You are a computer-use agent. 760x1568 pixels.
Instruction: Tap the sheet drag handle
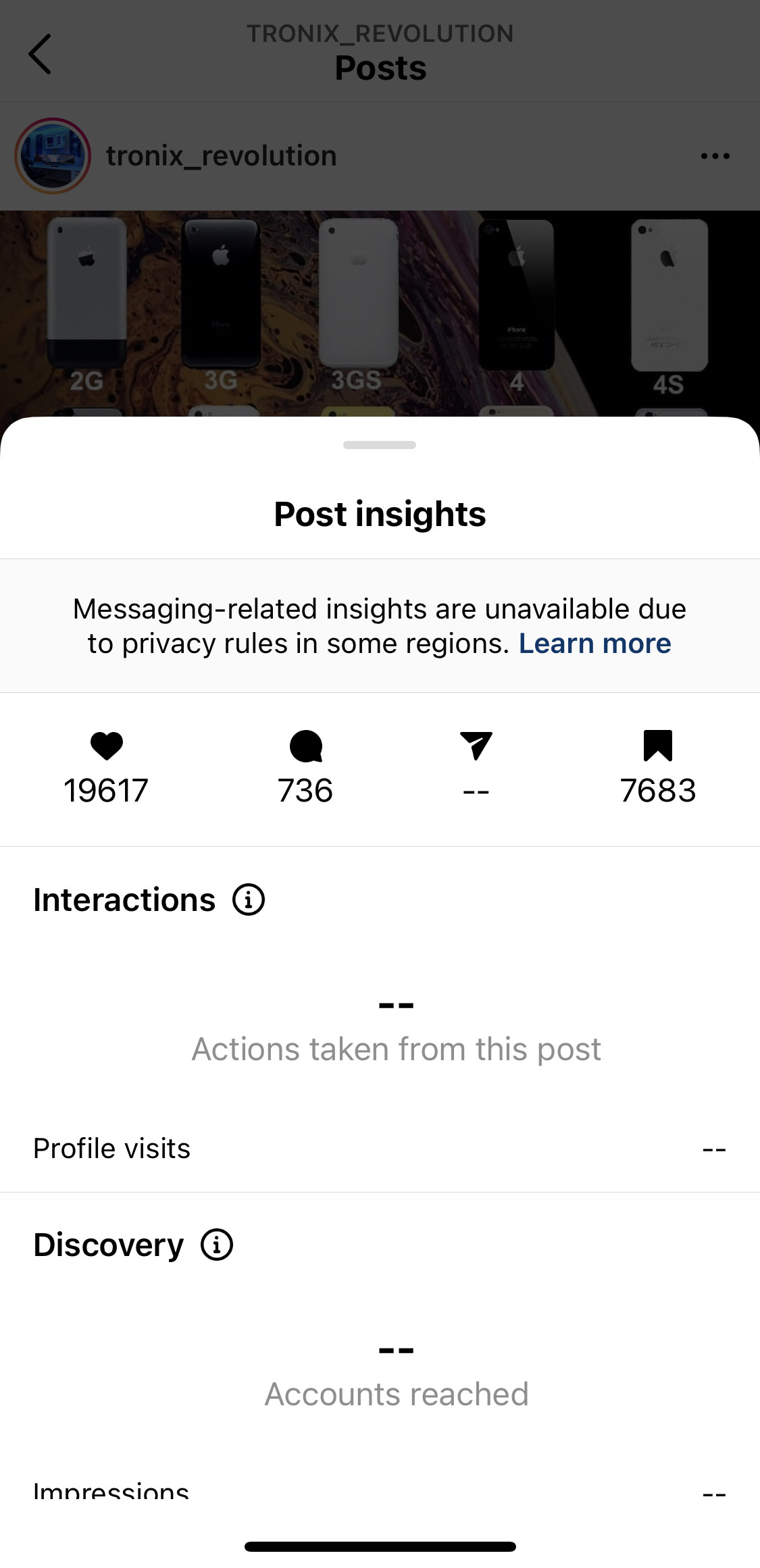tap(380, 445)
